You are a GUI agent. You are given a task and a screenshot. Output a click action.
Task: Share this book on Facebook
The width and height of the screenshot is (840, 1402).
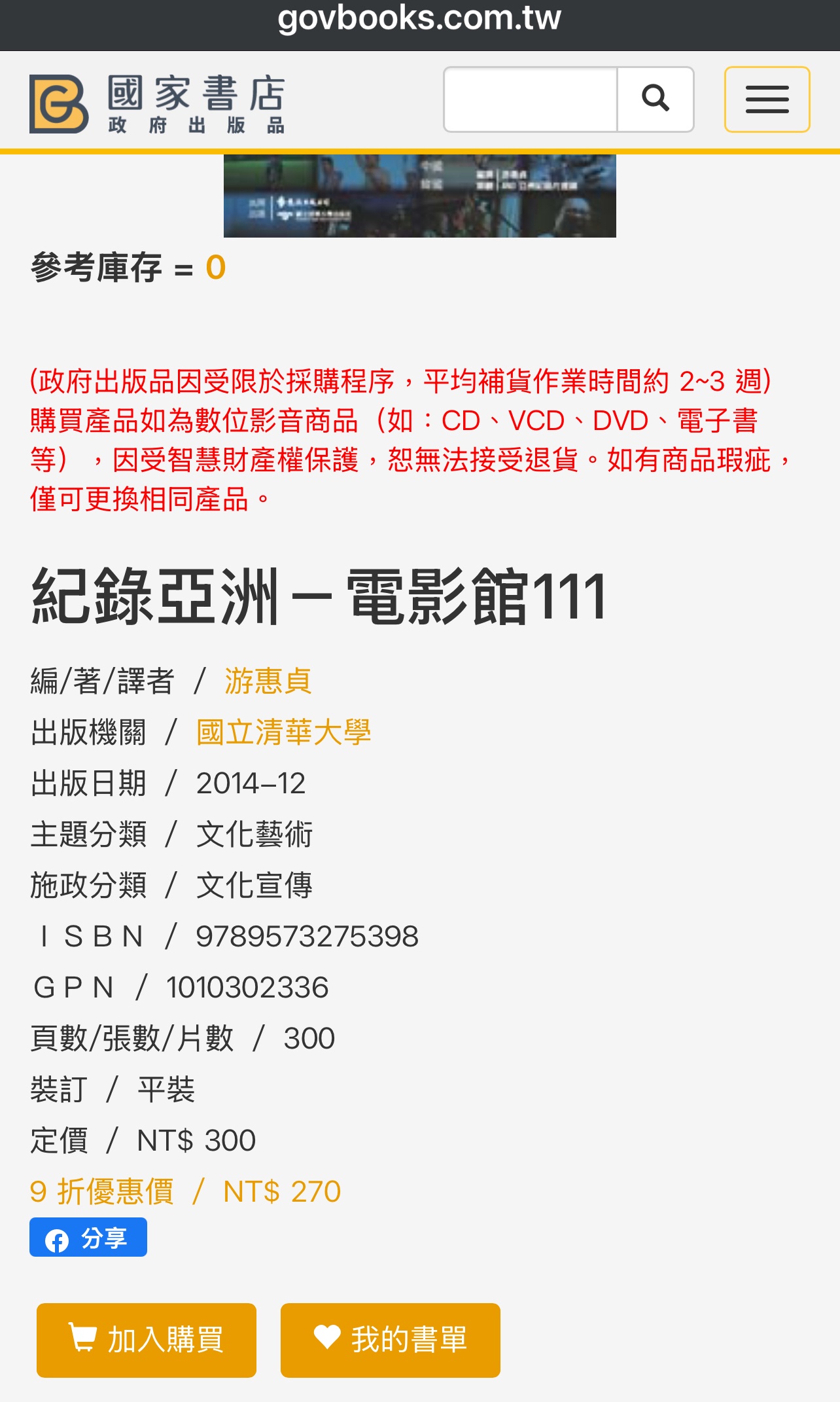click(88, 1238)
